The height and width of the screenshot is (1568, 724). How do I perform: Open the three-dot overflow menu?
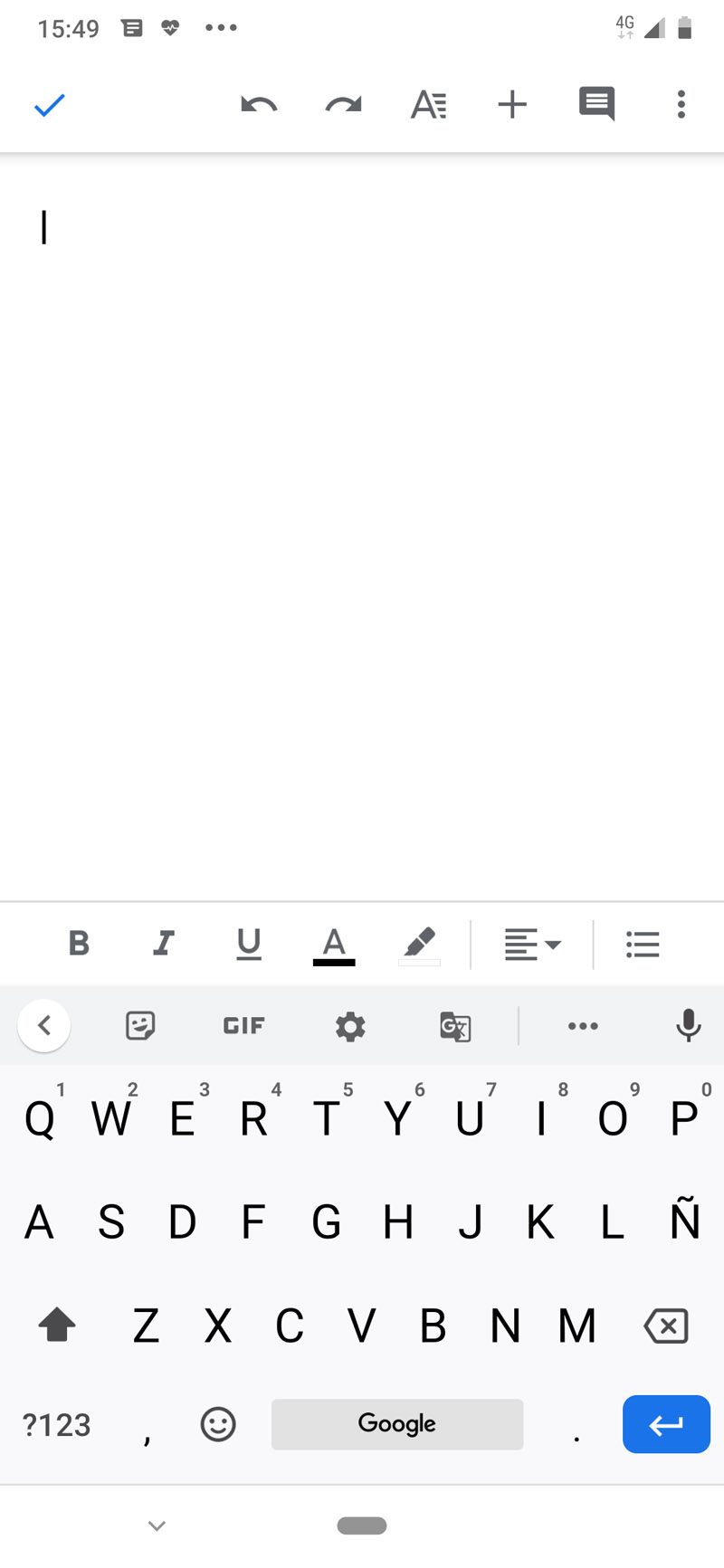tap(681, 105)
